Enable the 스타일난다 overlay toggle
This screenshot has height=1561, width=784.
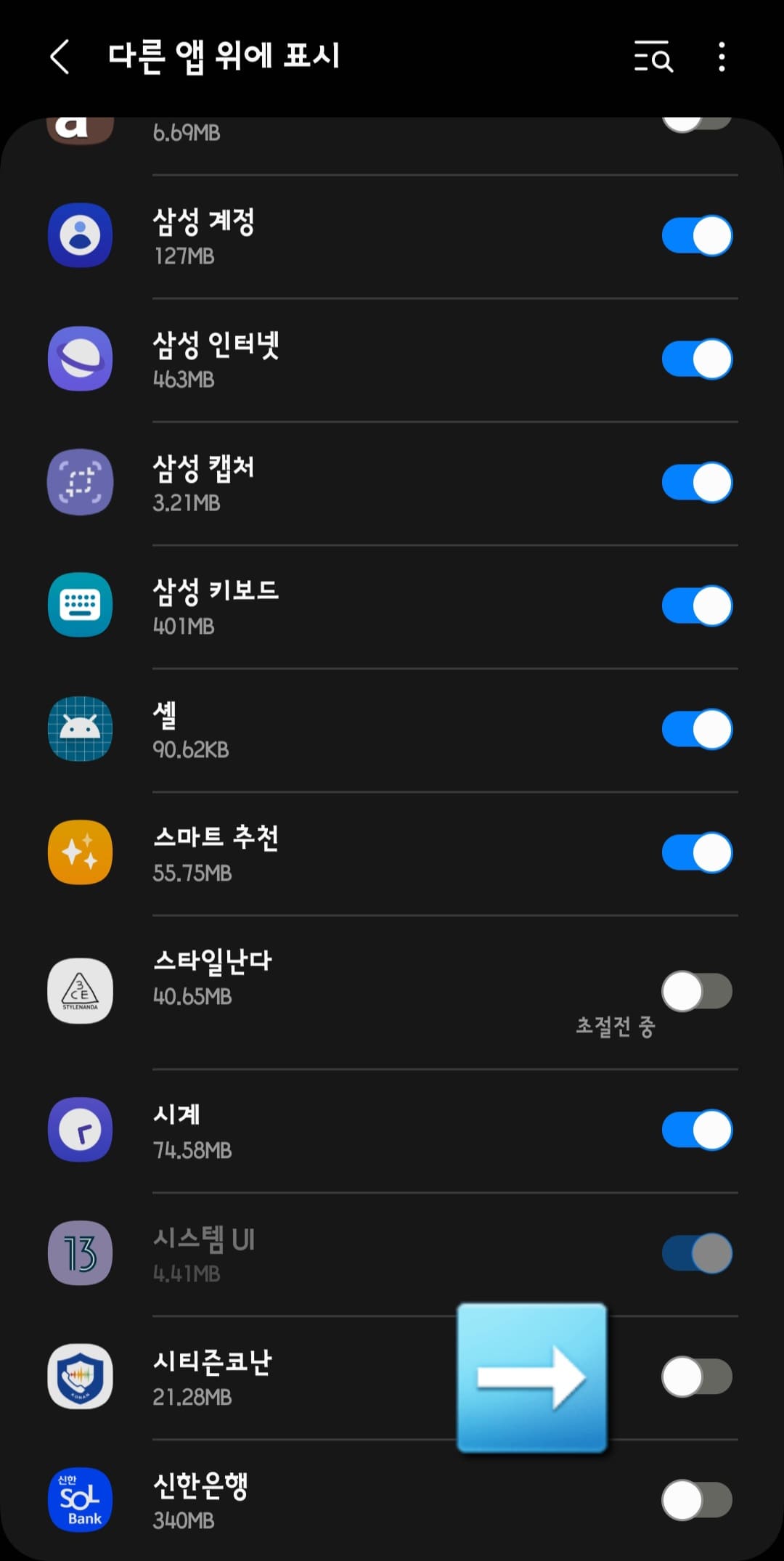[x=695, y=991]
